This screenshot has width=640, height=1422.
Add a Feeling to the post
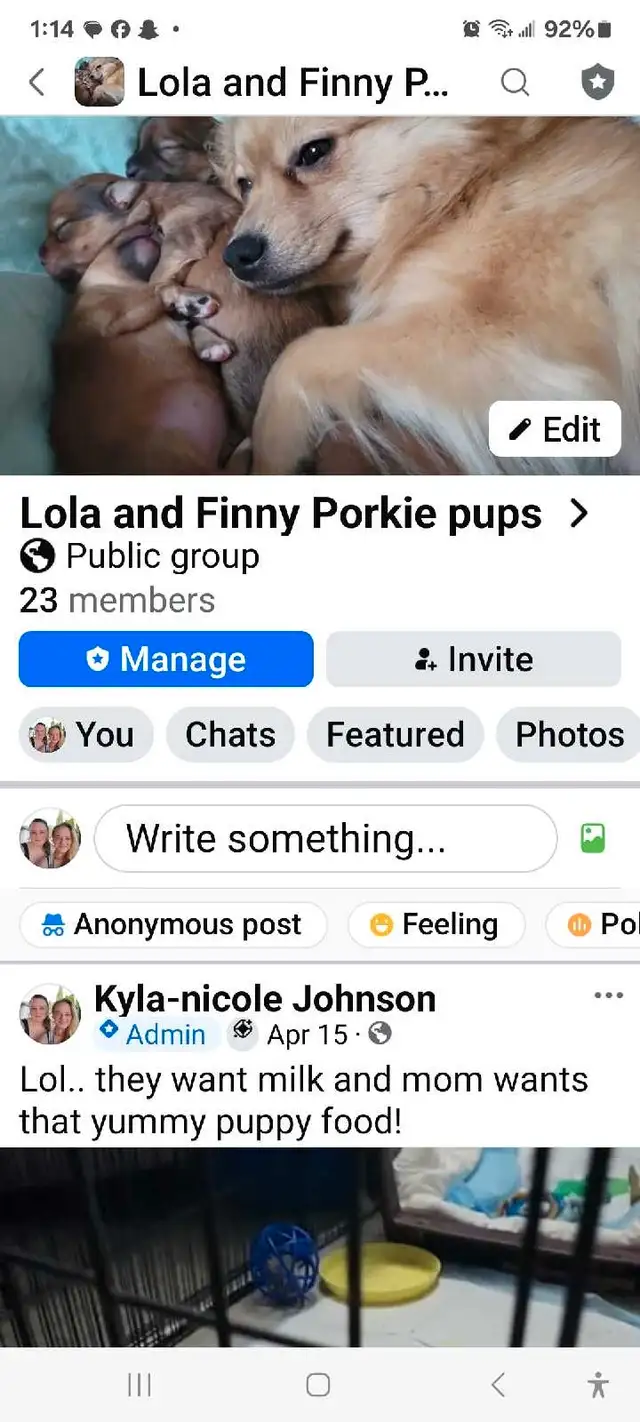point(436,925)
